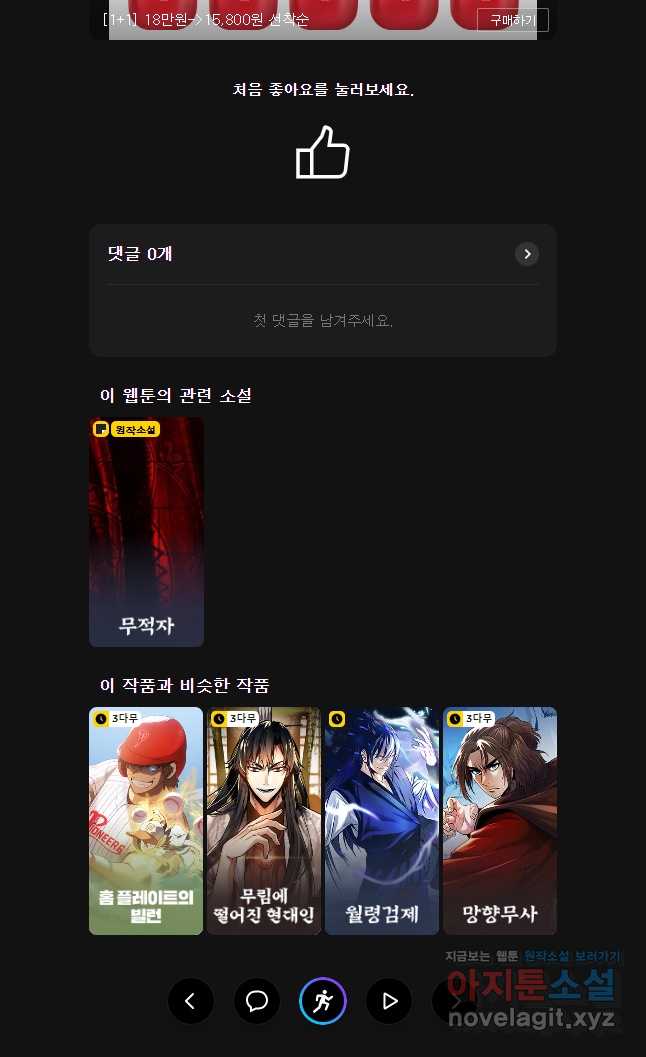Tap the 구매하기 button on the ad banner
646x1057 pixels.
click(512, 20)
